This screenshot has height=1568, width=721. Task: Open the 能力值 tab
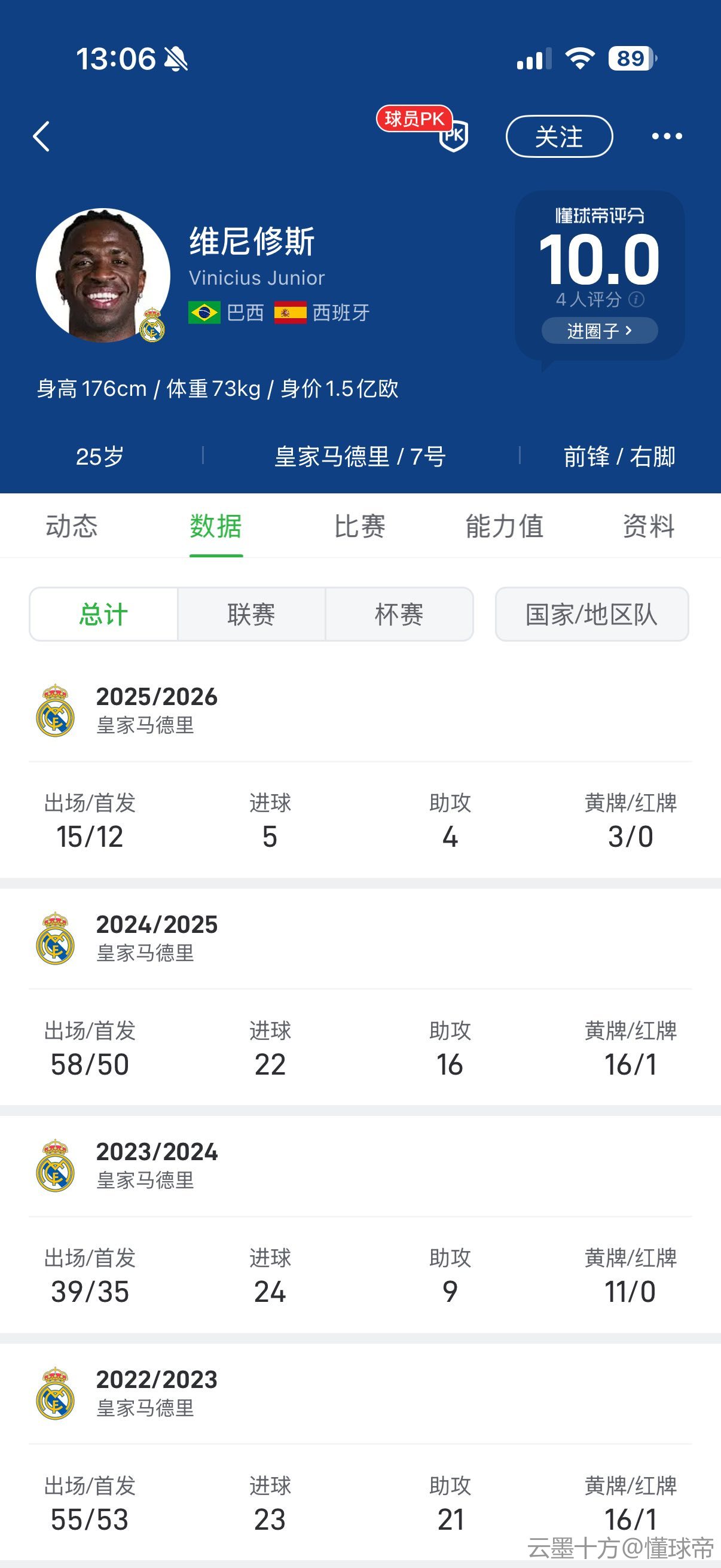pos(505,526)
